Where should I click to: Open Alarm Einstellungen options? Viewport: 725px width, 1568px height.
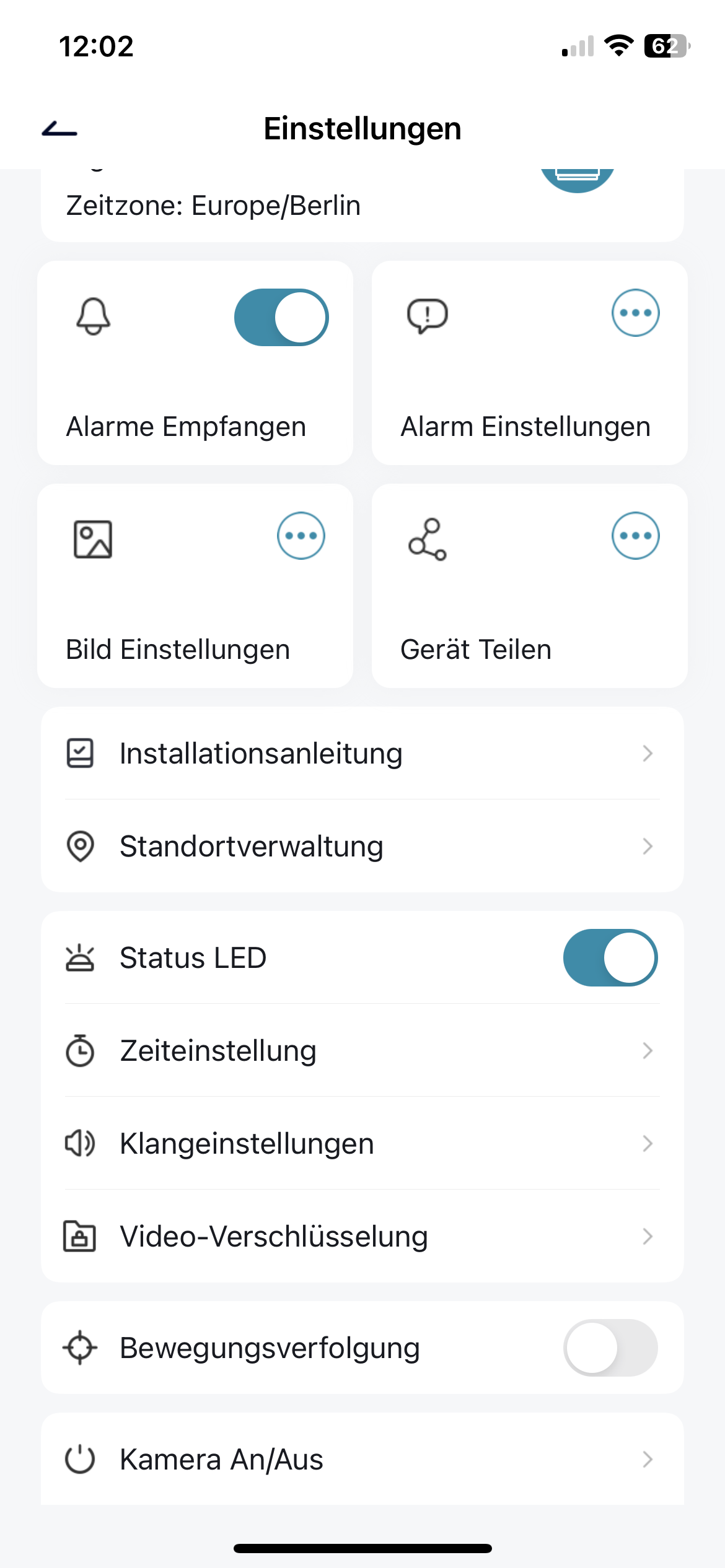635,313
